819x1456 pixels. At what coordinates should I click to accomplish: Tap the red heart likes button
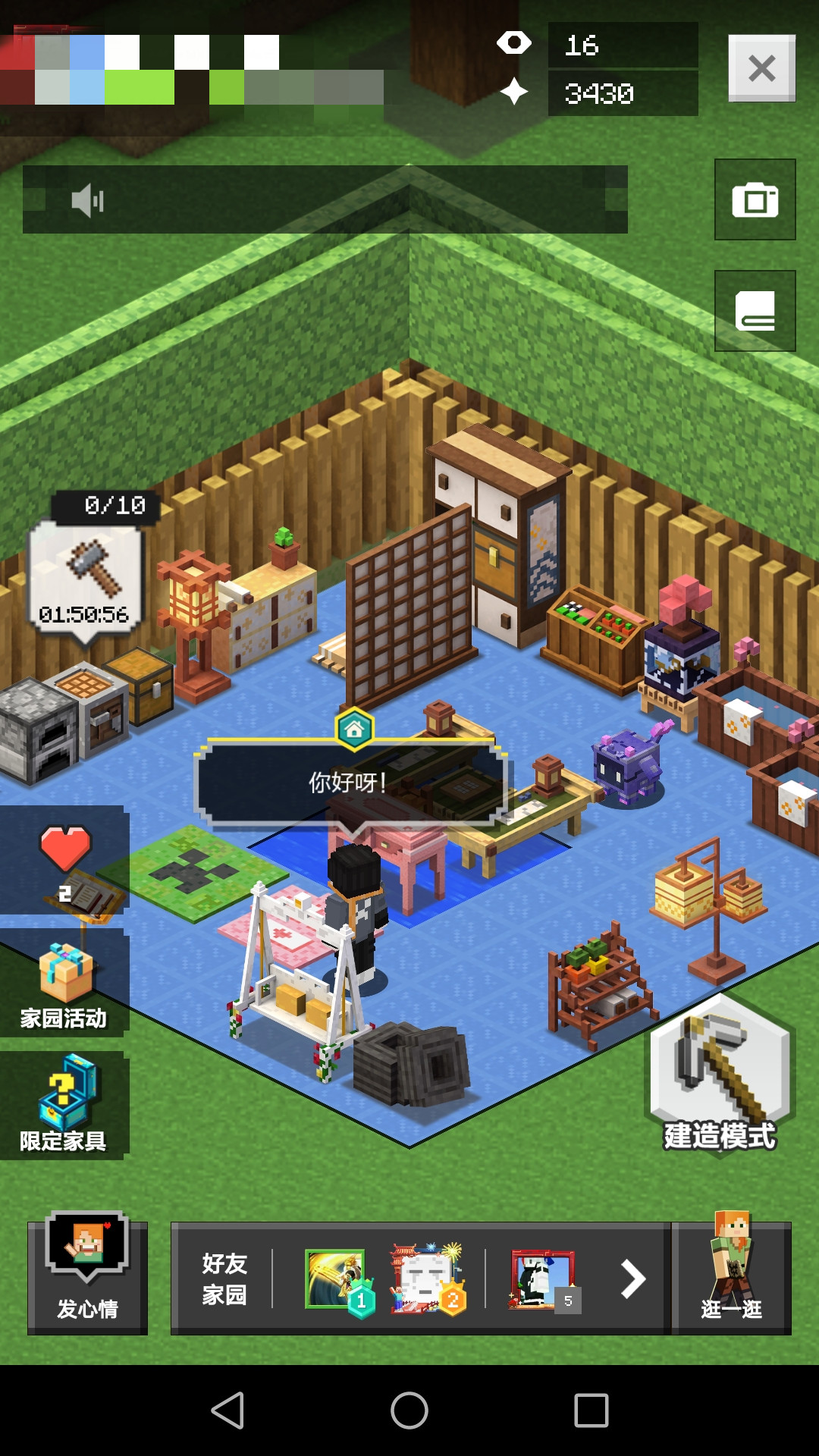point(65,857)
